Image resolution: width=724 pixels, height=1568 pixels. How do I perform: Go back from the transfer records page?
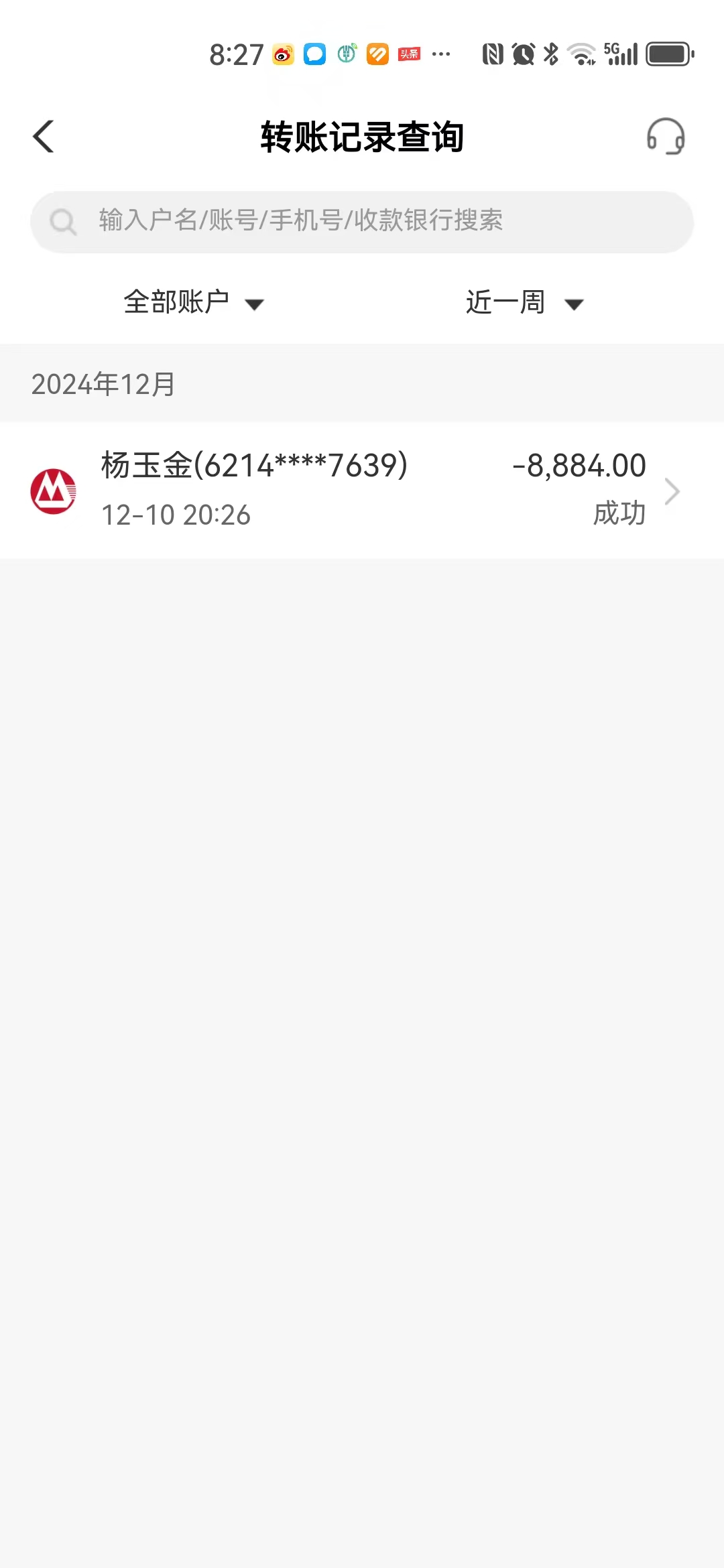(x=44, y=137)
